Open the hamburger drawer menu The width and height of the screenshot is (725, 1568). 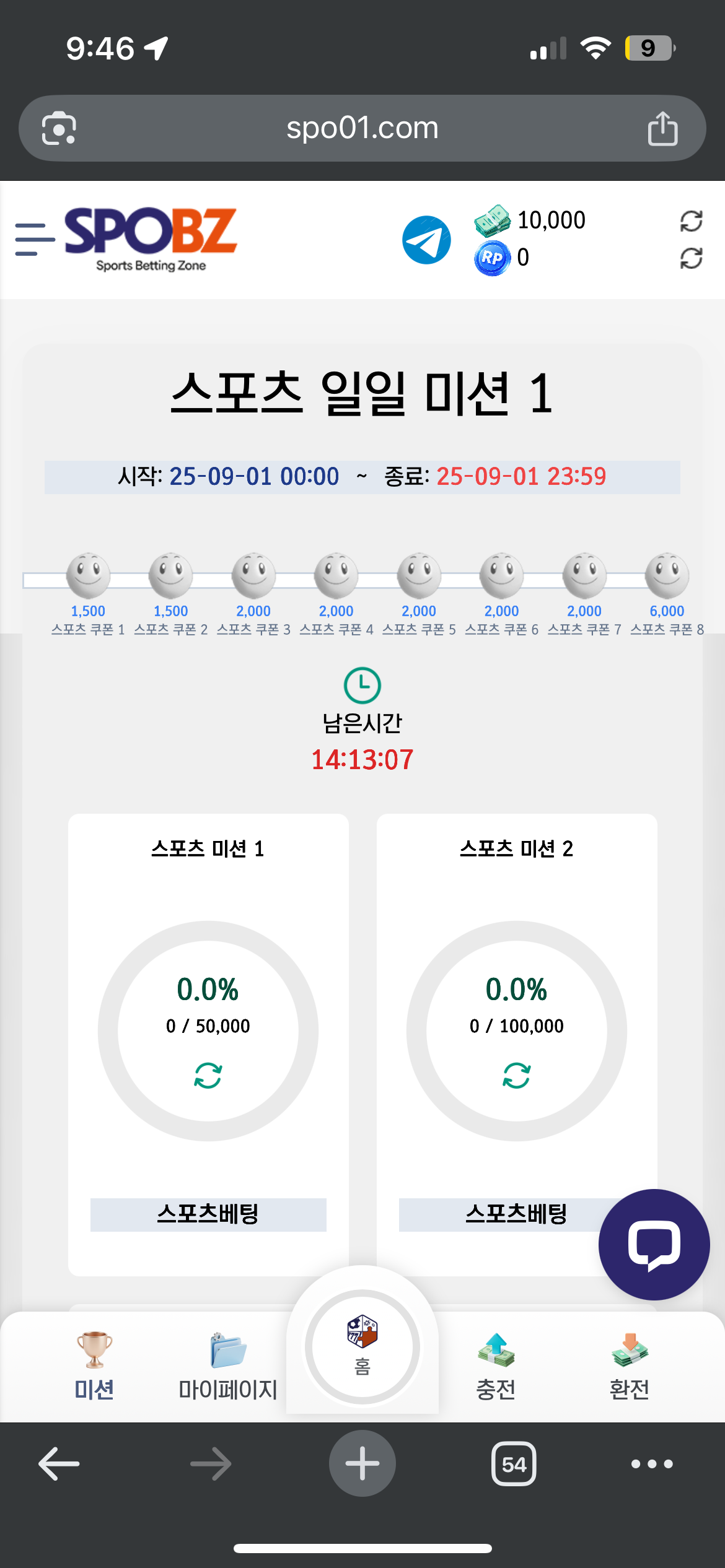[x=35, y=239]
